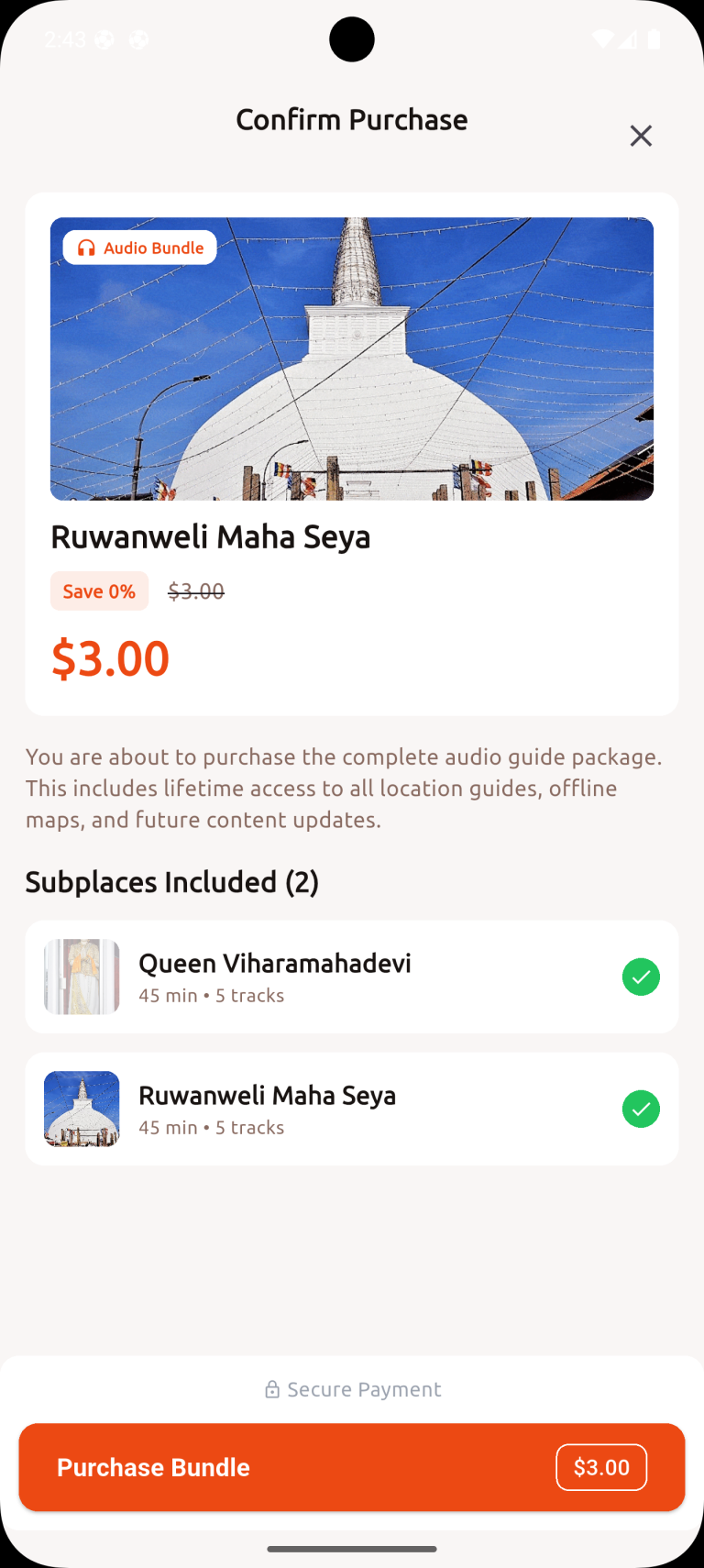Viewport: 704px width, 1568px height.
Task: Click the $3.00 pill on the purchase button
Action: point(601,1466)
